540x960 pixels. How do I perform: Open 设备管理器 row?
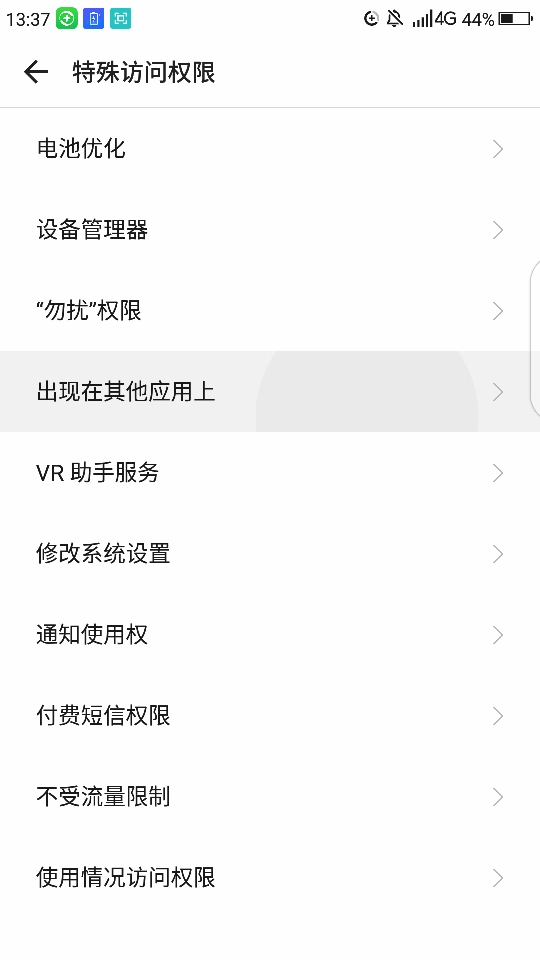pos(270,230)
